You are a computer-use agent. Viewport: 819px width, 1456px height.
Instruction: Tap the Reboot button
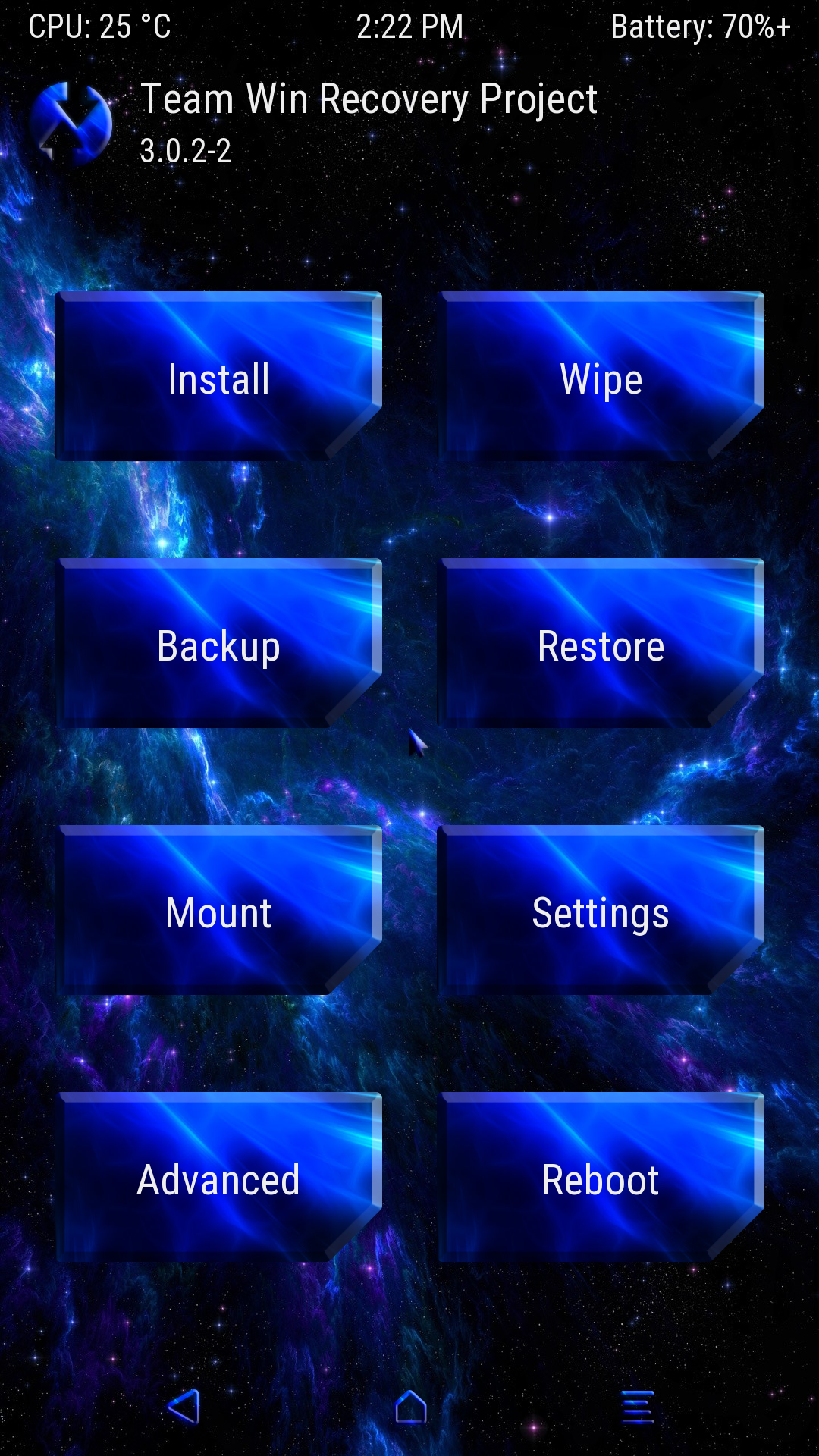(x=601, y=1178)
